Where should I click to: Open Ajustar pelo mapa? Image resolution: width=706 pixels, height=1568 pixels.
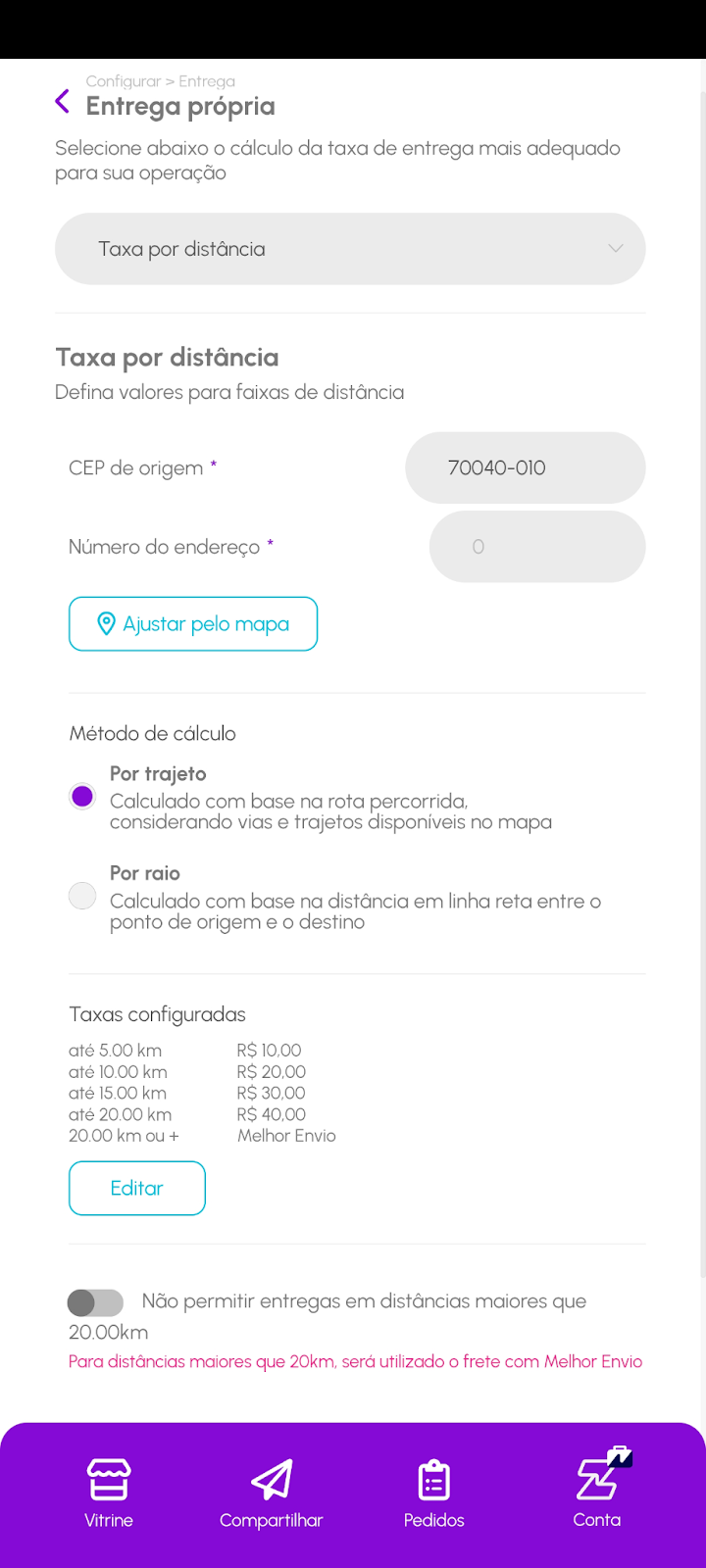pos(193,623)
